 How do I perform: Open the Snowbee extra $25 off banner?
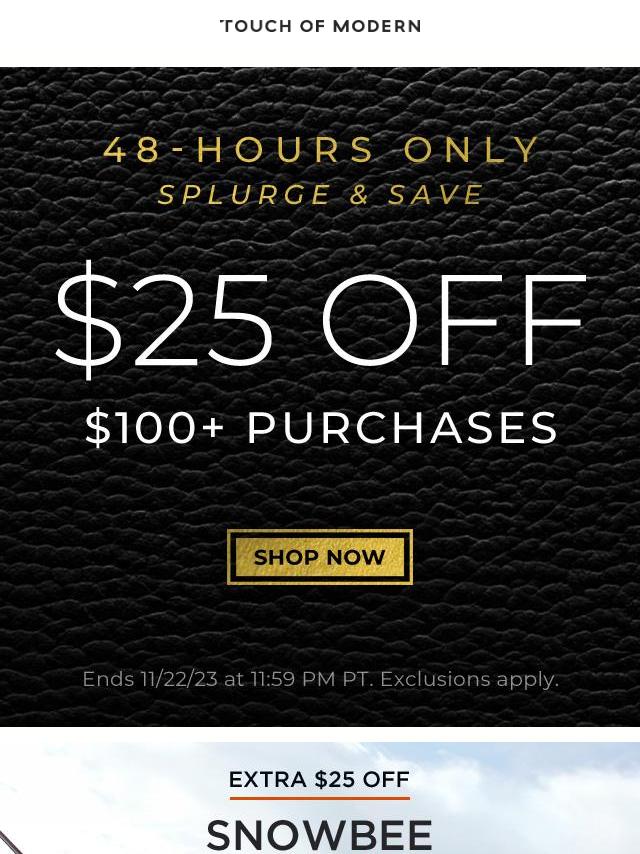click(319, 810)
